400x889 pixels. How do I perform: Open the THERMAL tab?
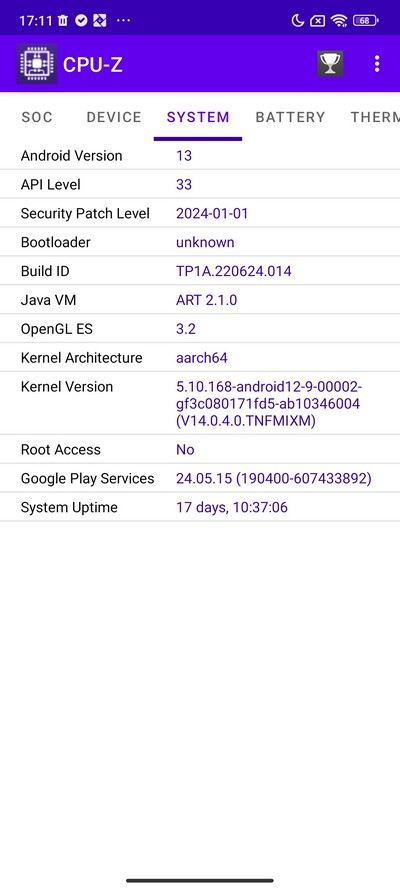(375, 117)
